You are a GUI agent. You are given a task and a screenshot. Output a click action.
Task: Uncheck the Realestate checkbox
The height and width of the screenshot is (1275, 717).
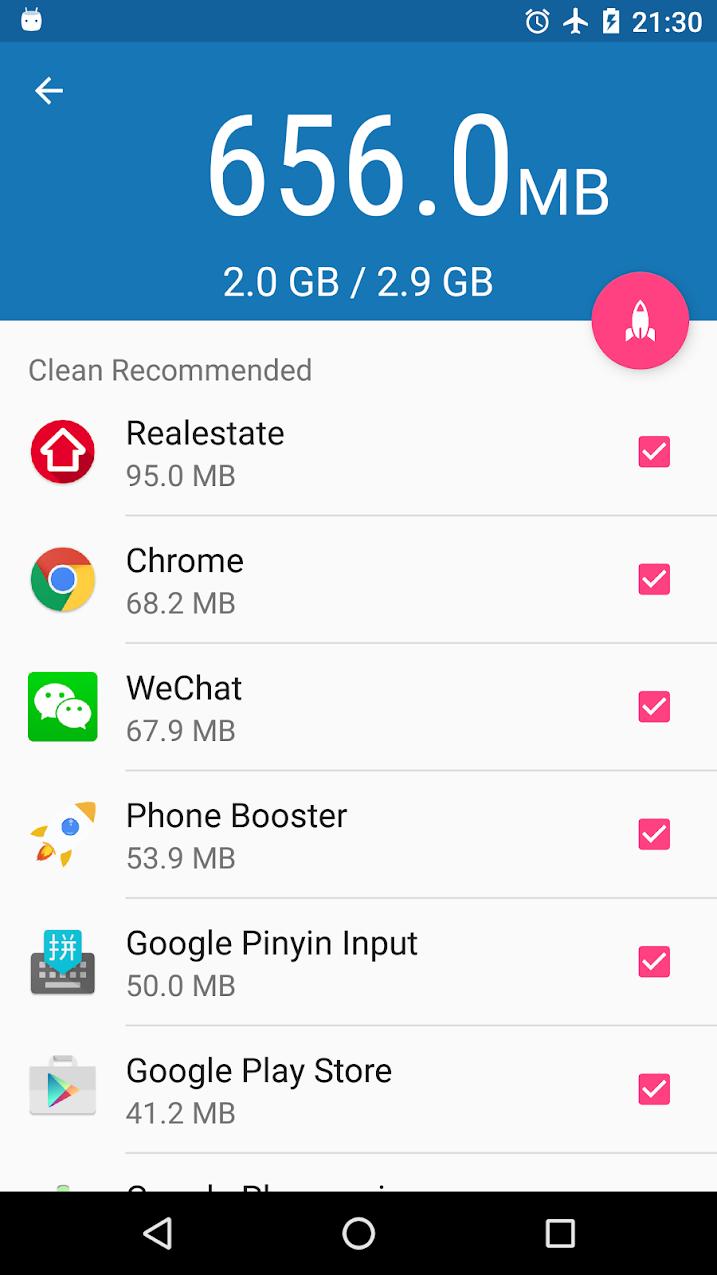pos(654,452)
